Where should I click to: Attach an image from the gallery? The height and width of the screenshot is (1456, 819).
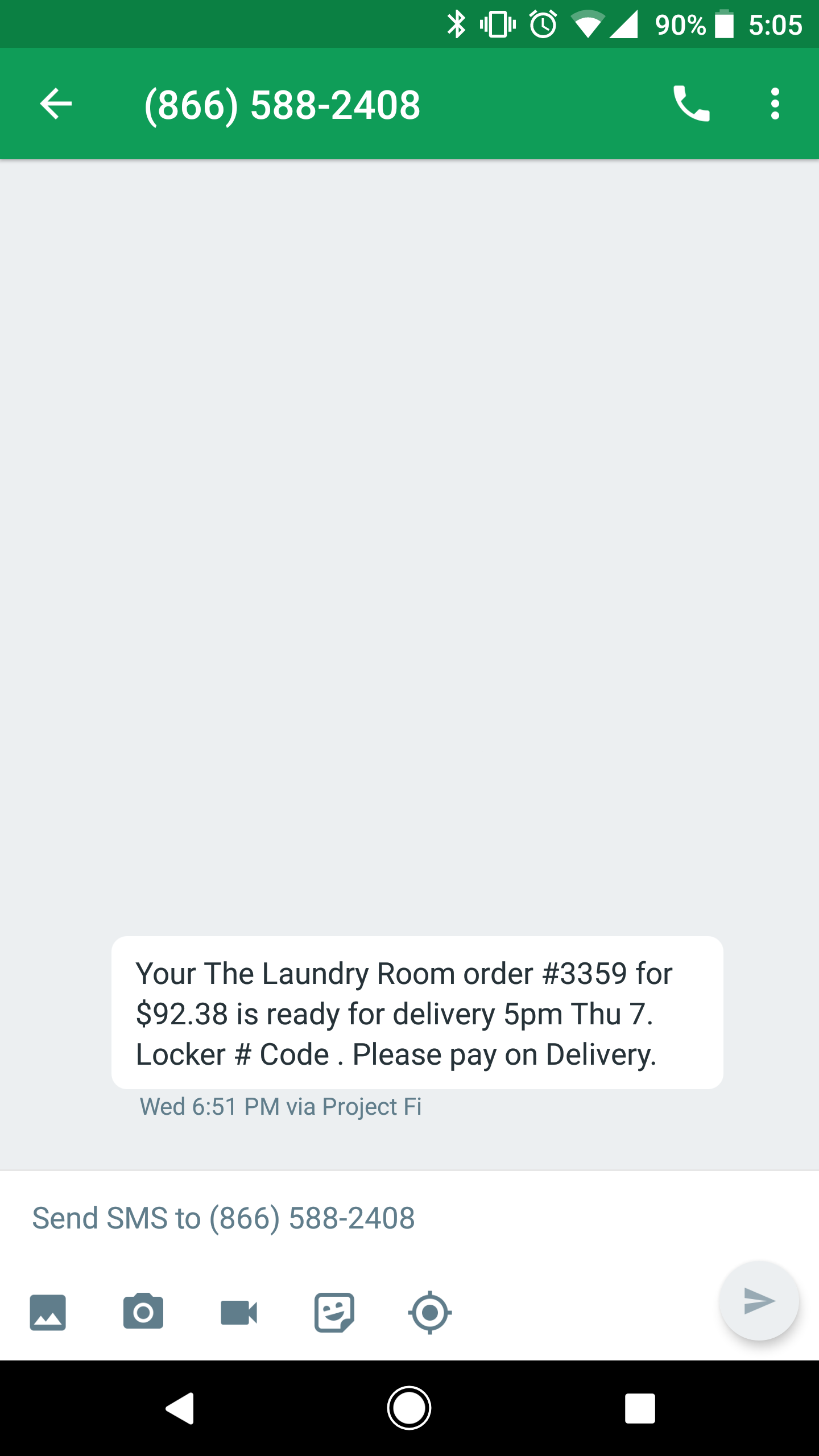48,1313
